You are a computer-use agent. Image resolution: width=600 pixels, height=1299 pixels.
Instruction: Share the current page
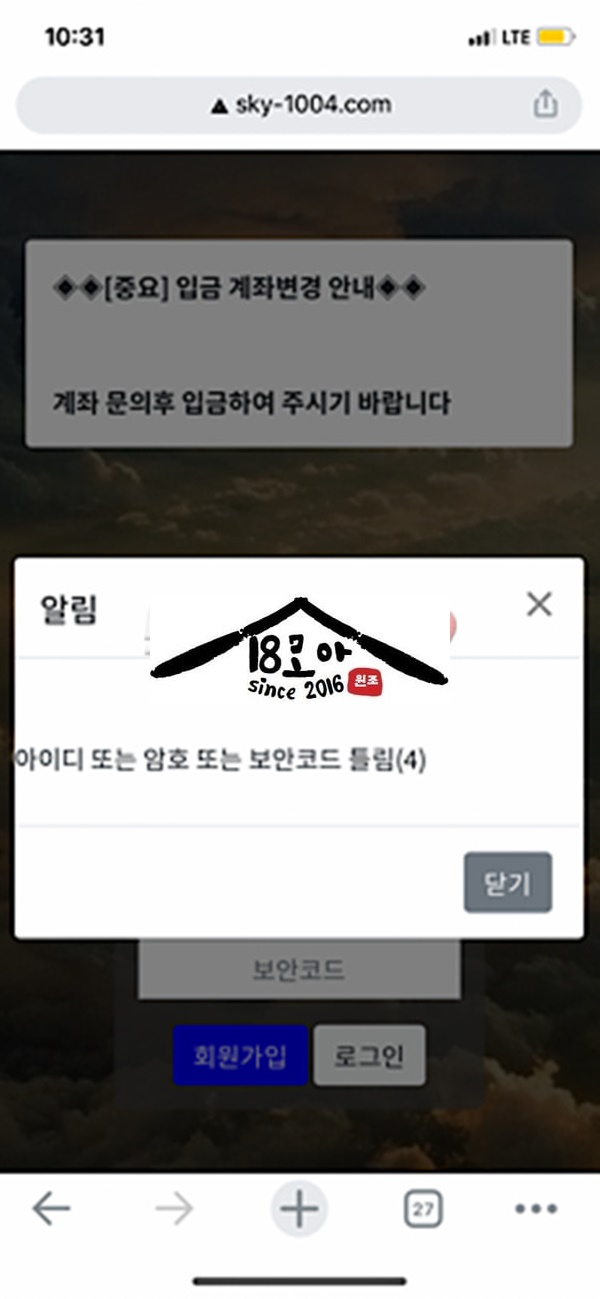pos(545,104)
